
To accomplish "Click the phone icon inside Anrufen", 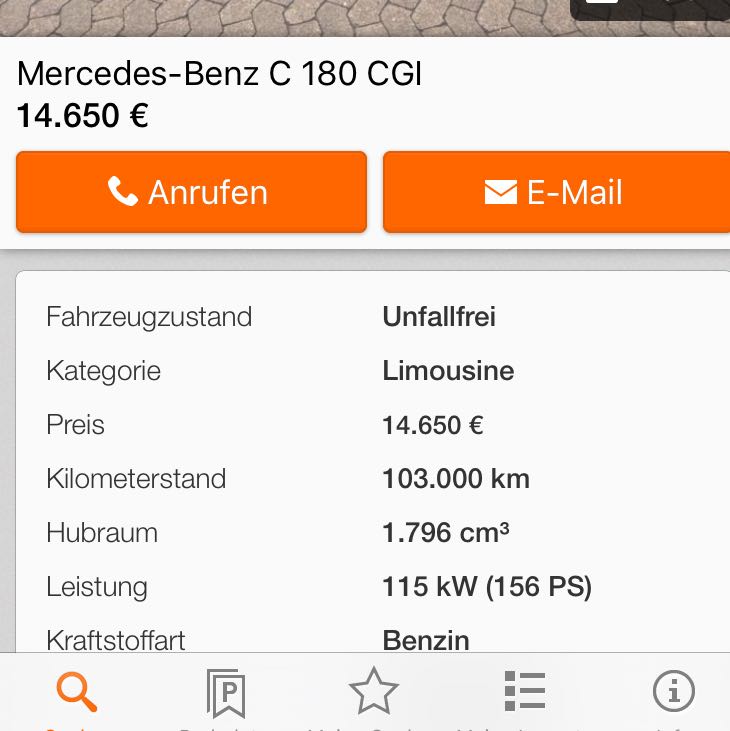I will [x=123, y=191].
